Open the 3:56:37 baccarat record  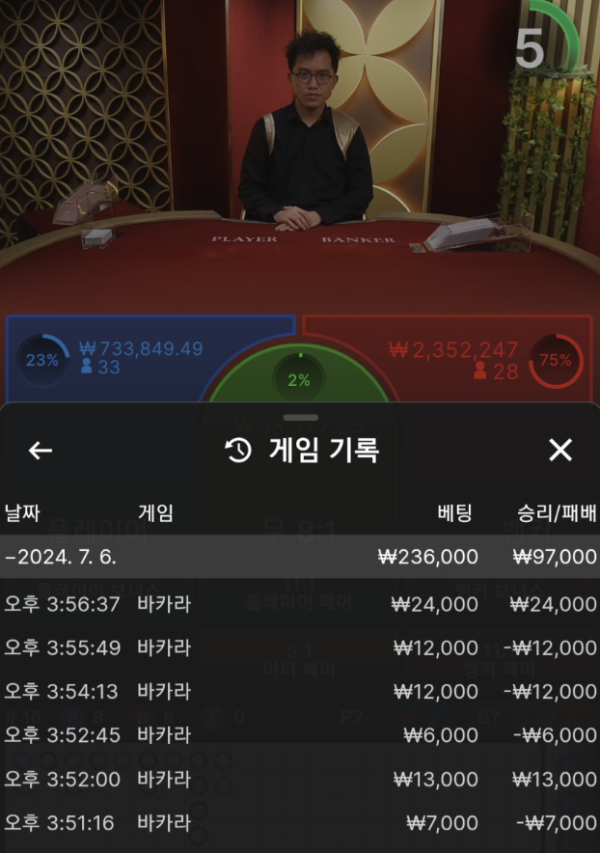click(300, 604)
